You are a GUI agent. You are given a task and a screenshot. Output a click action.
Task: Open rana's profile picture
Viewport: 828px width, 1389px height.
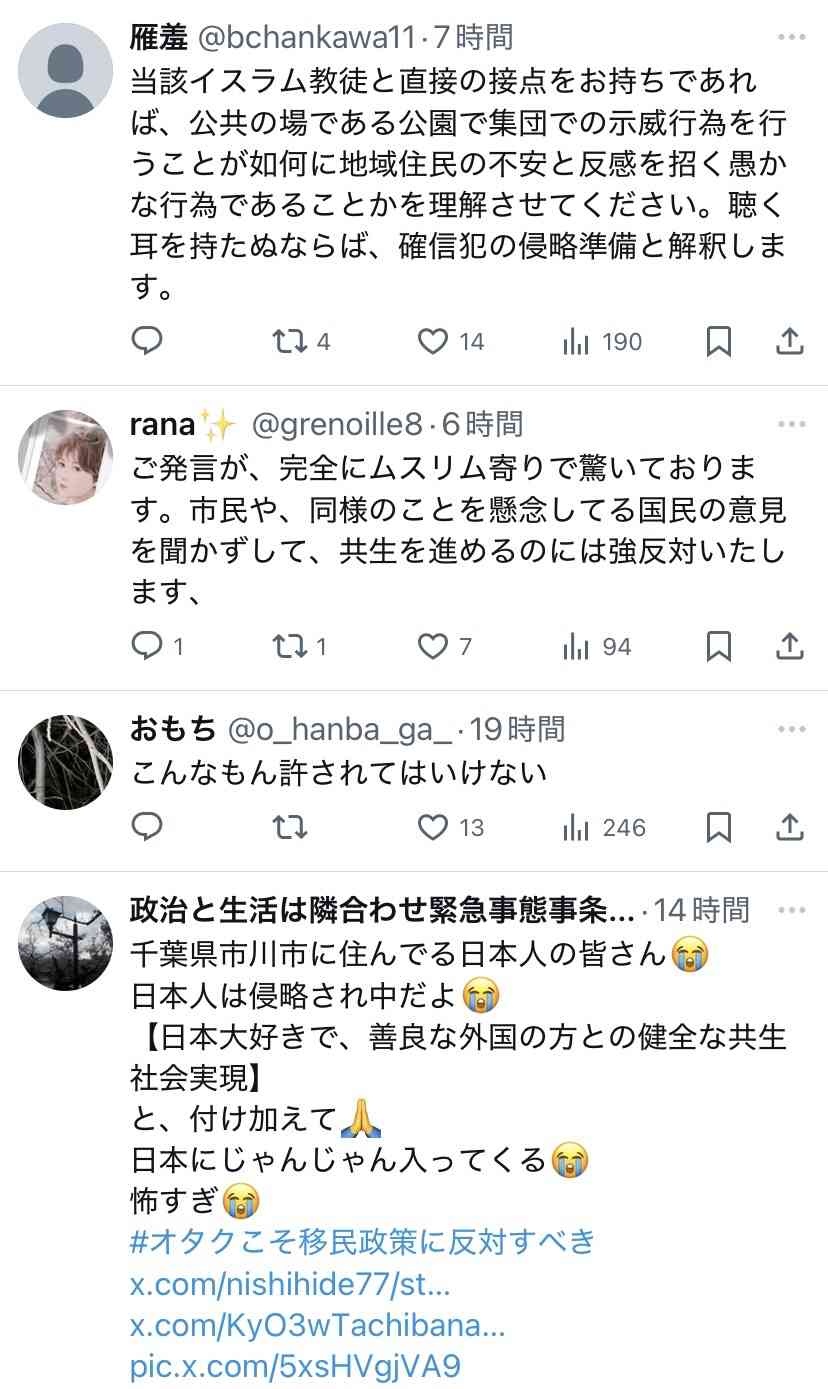(65, 456)
